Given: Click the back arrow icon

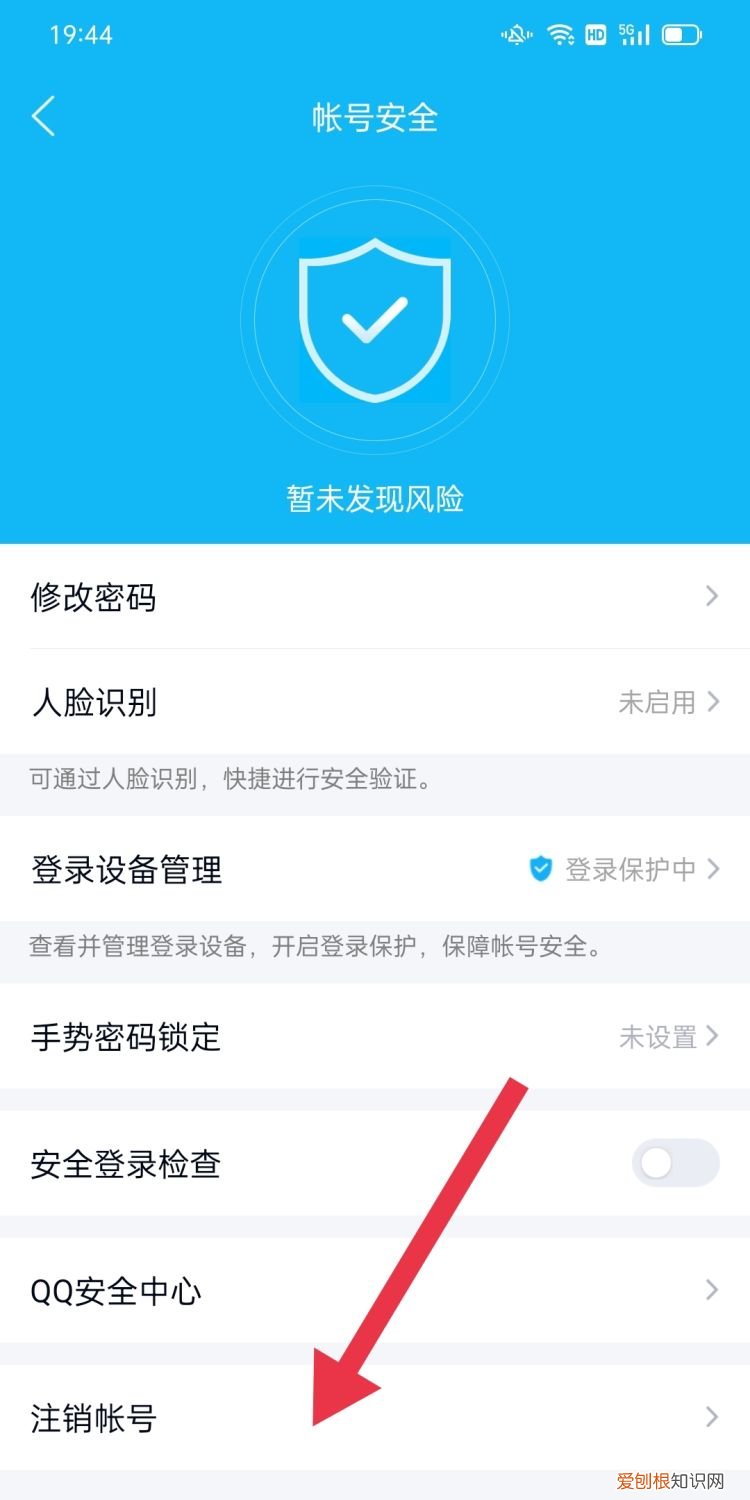Looking at the screenshot, I should pos(44,117).
